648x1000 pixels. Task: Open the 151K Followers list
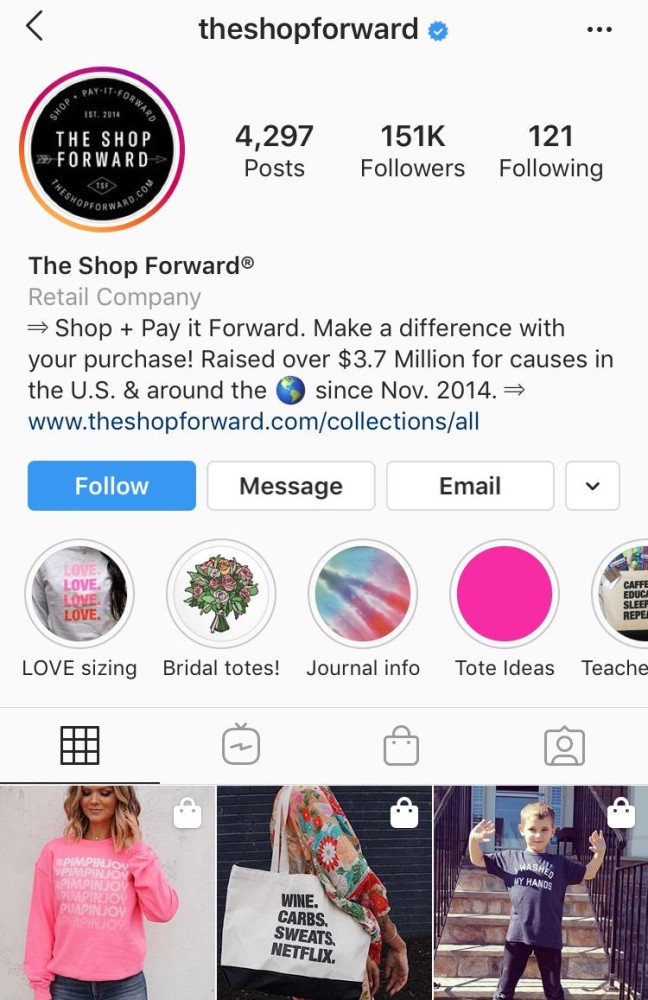(x=412, y=151)
